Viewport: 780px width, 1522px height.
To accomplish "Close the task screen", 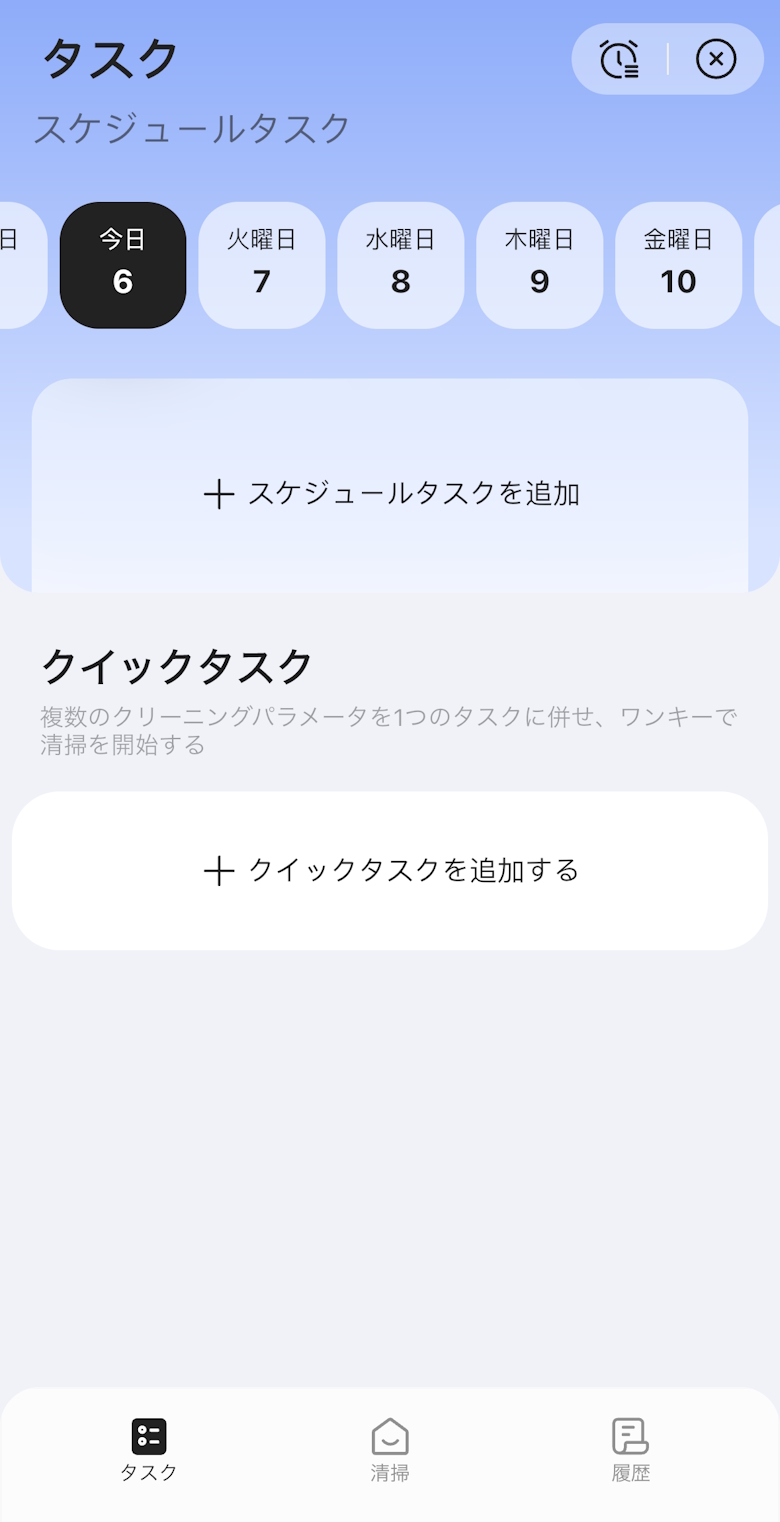I will (715, 59).
